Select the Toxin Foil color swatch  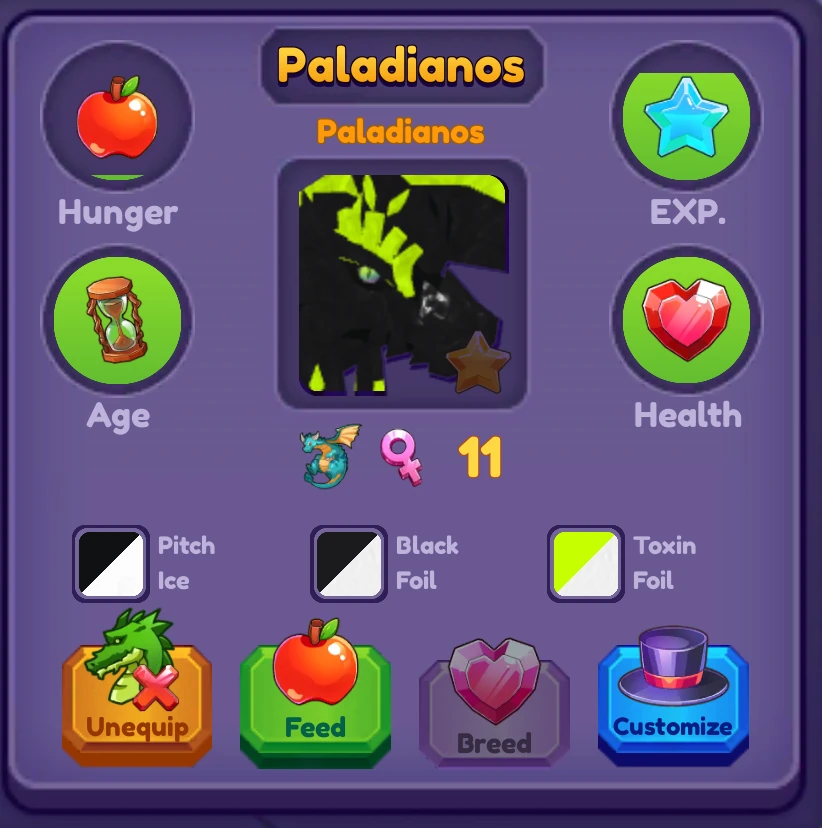point(586,563)
